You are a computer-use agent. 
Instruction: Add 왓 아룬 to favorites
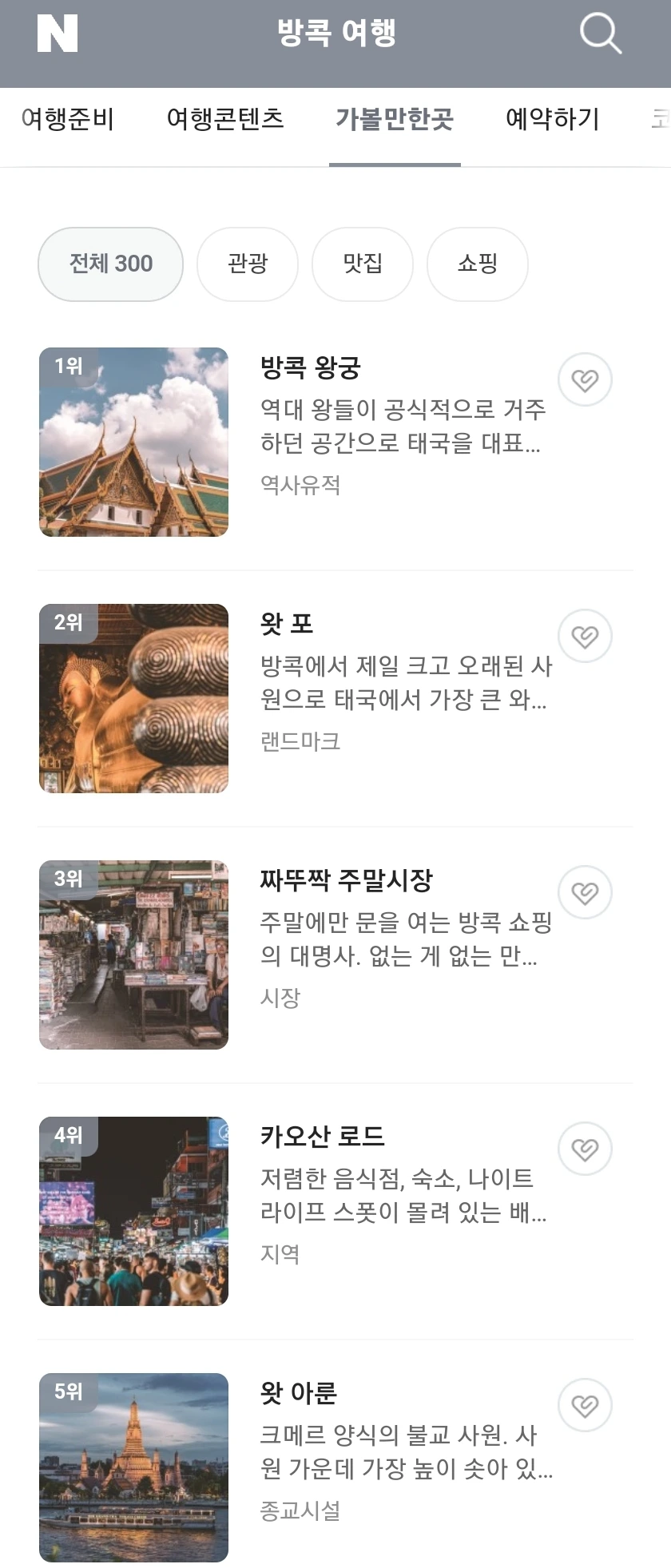(x=585, y=1405)
